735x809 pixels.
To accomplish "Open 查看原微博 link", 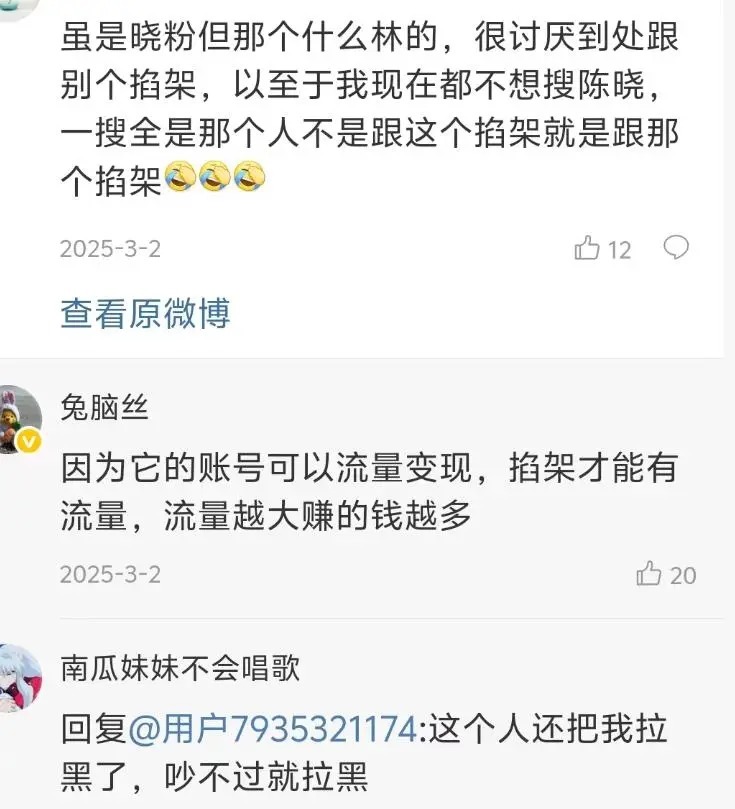I will (145, 314).
